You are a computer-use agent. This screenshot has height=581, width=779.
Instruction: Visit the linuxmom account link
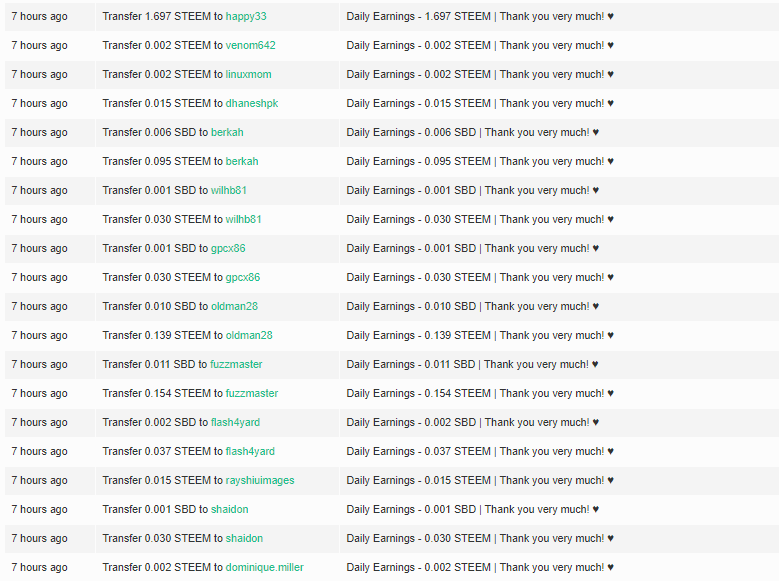tap(248, 75)
